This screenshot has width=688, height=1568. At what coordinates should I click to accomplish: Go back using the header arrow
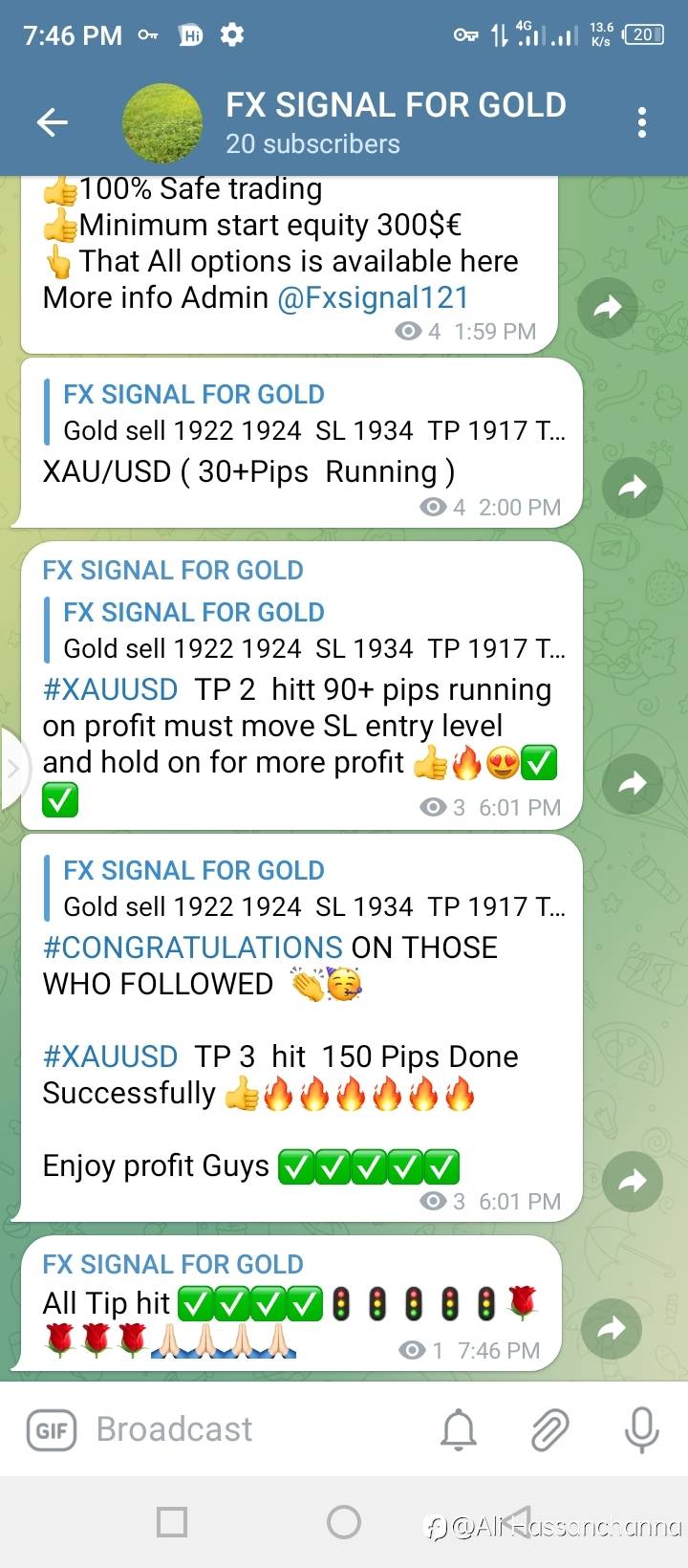coord(53,122)
